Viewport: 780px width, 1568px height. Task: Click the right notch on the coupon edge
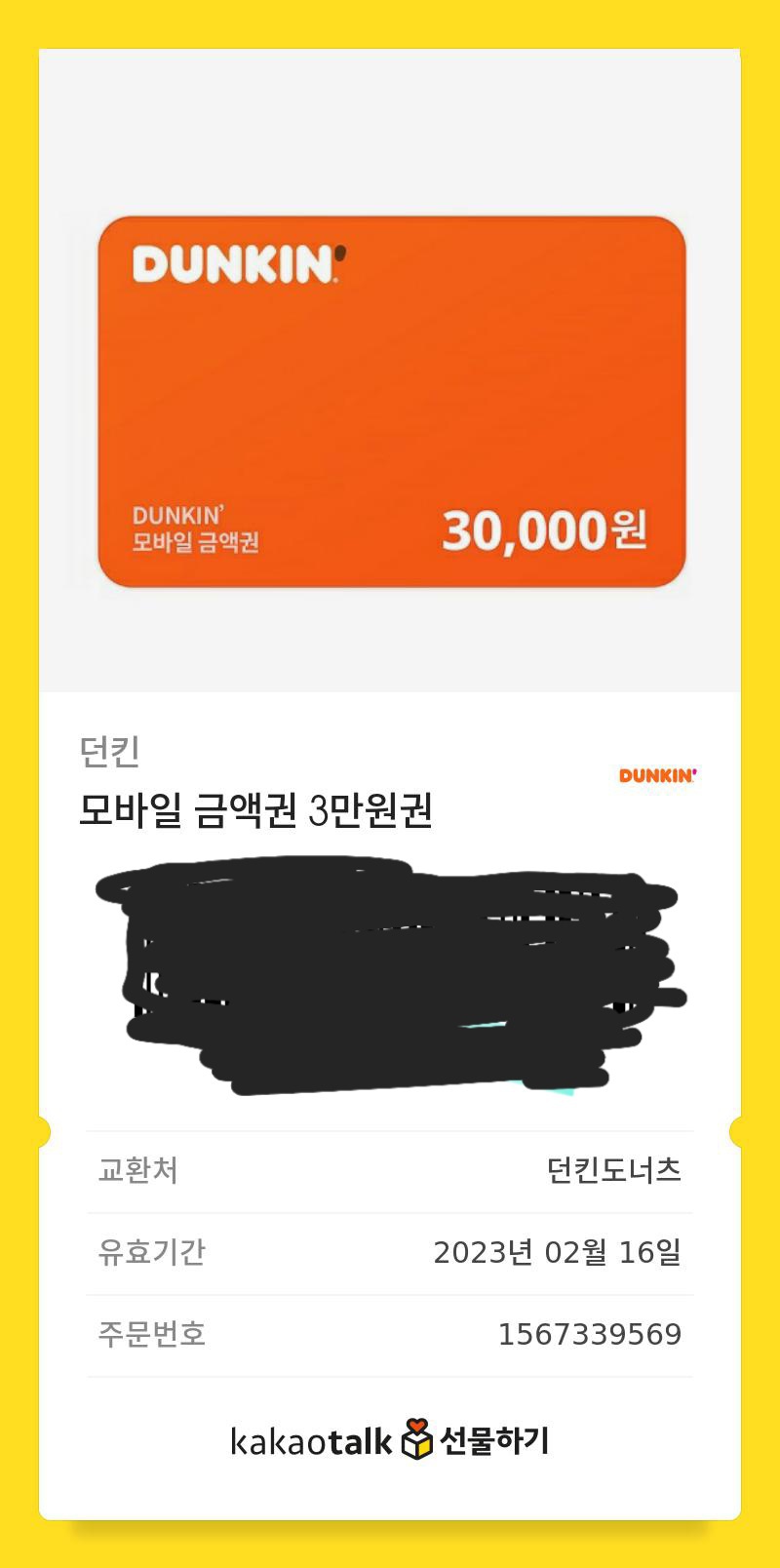pos(737,1132)
